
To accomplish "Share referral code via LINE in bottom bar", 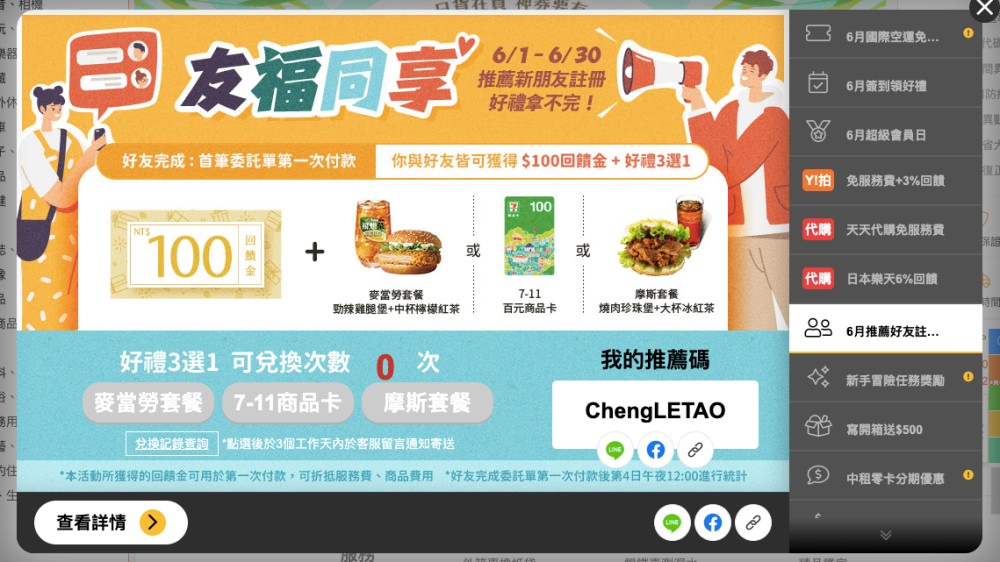I will (x=672, y=522).
